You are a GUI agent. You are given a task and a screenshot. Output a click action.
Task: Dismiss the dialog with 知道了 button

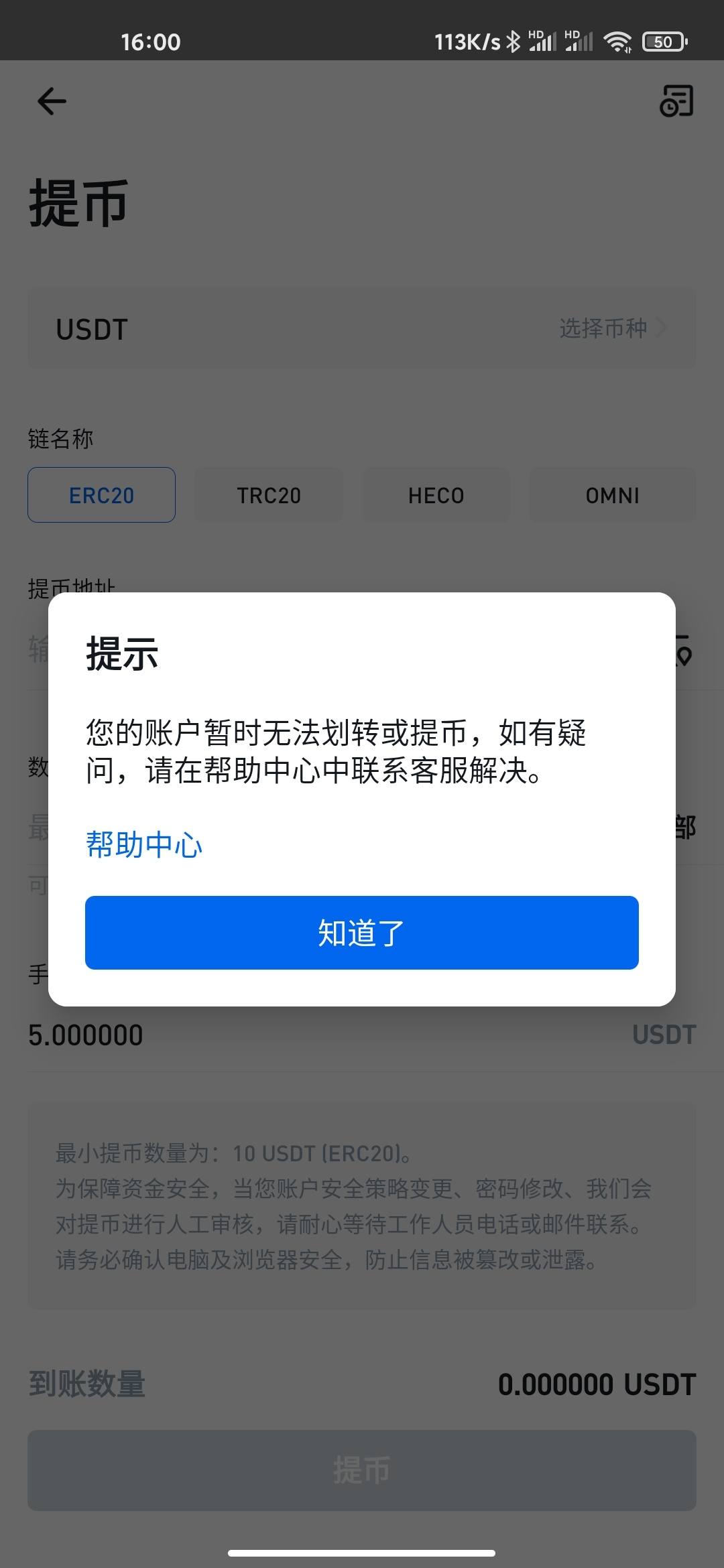[361, 933]
